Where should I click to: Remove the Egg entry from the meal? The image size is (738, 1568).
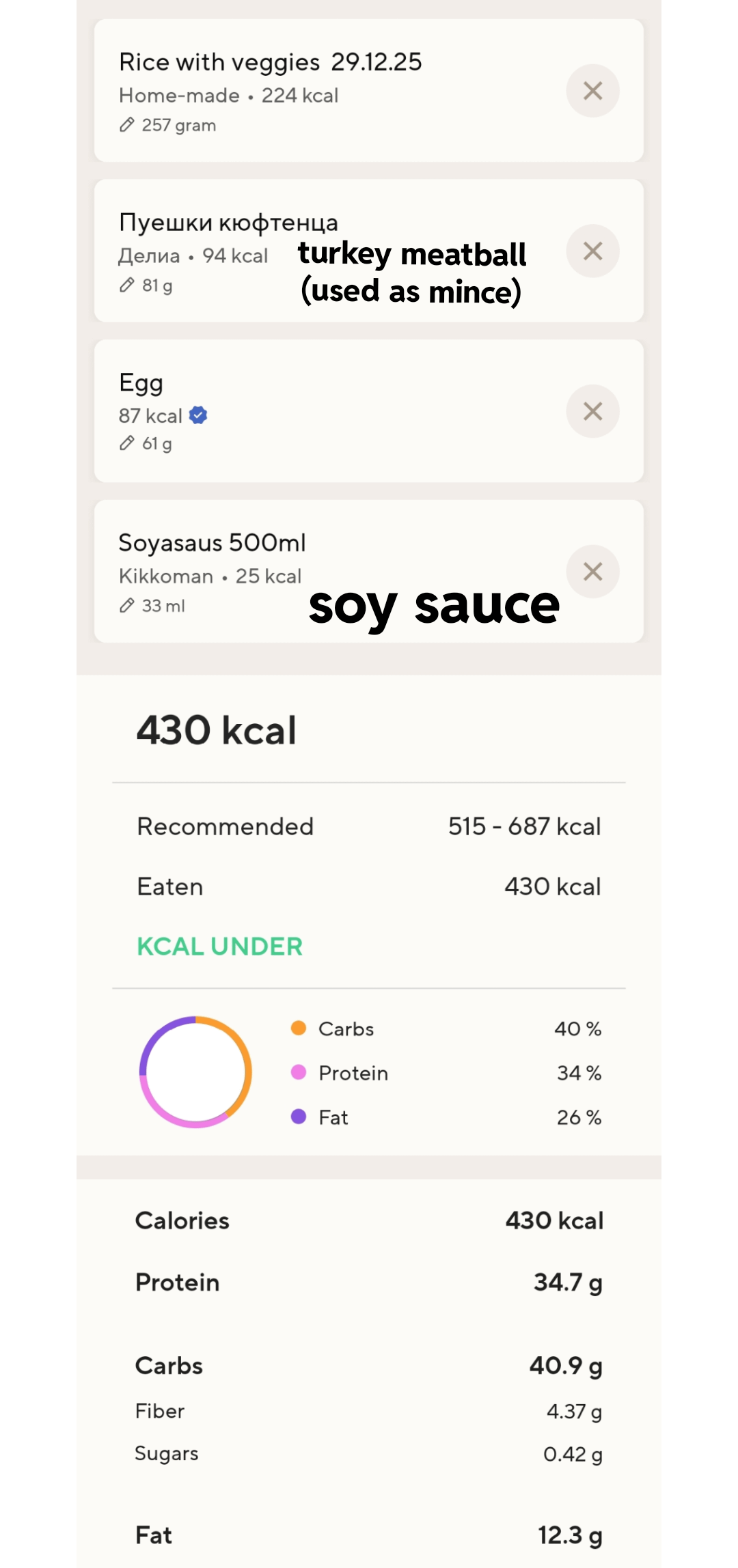click(x=592, y=411)
